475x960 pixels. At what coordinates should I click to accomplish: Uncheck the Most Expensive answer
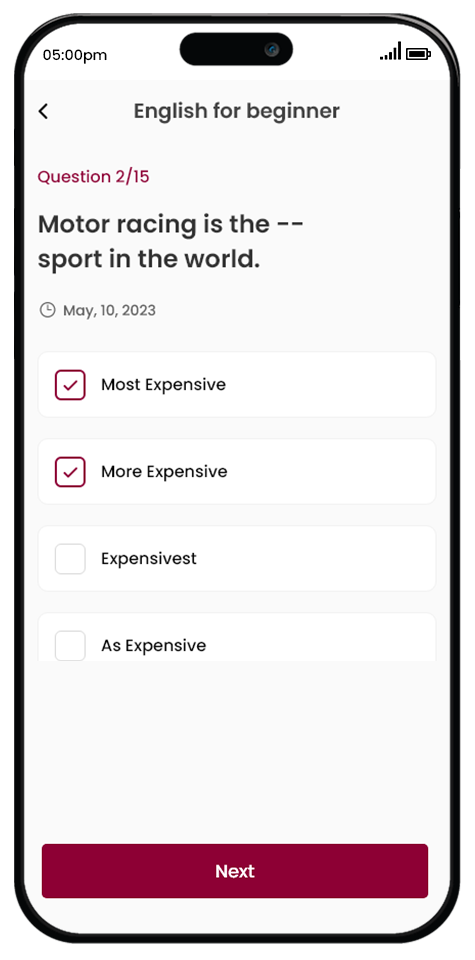click(x=70, y=385)
